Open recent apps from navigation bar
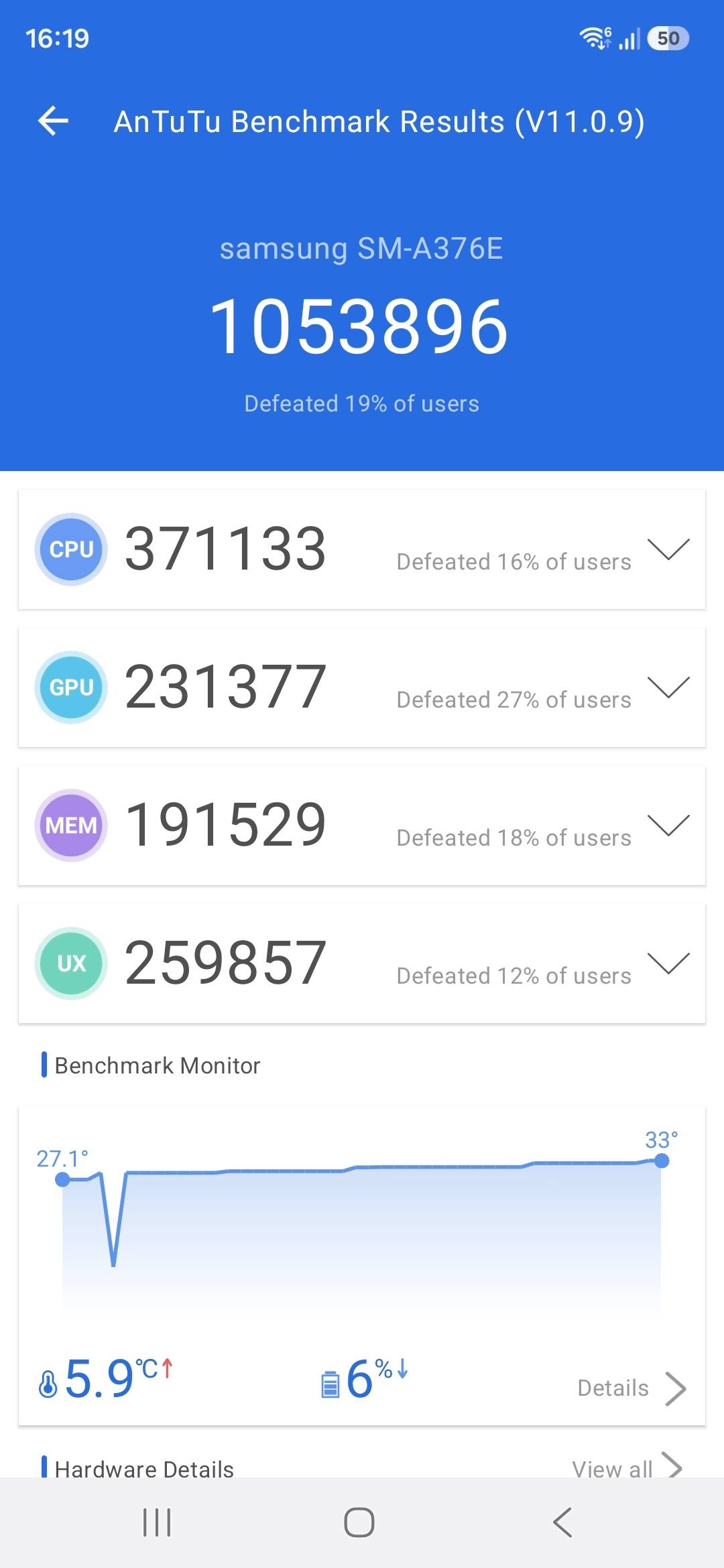 [157, 1522]
